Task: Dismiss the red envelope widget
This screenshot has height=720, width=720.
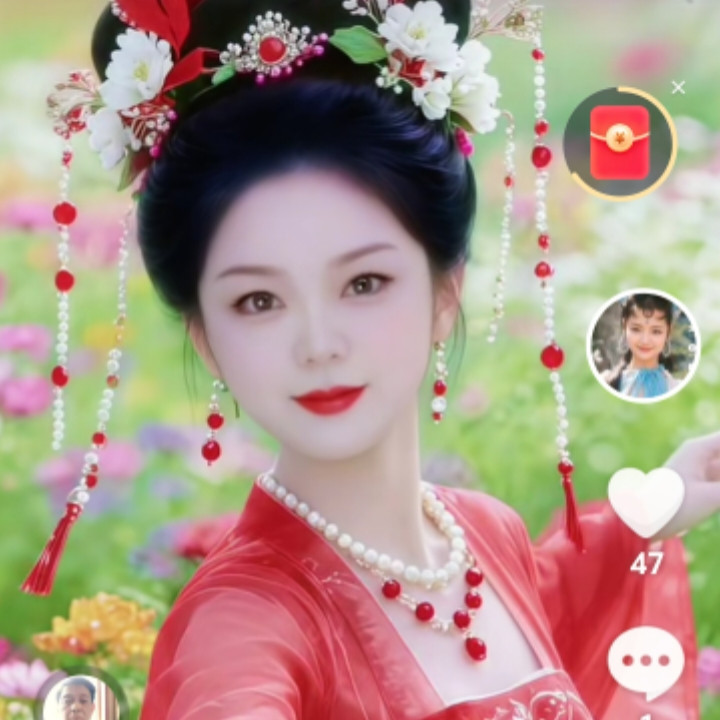Action: click(x=678, y=88)
